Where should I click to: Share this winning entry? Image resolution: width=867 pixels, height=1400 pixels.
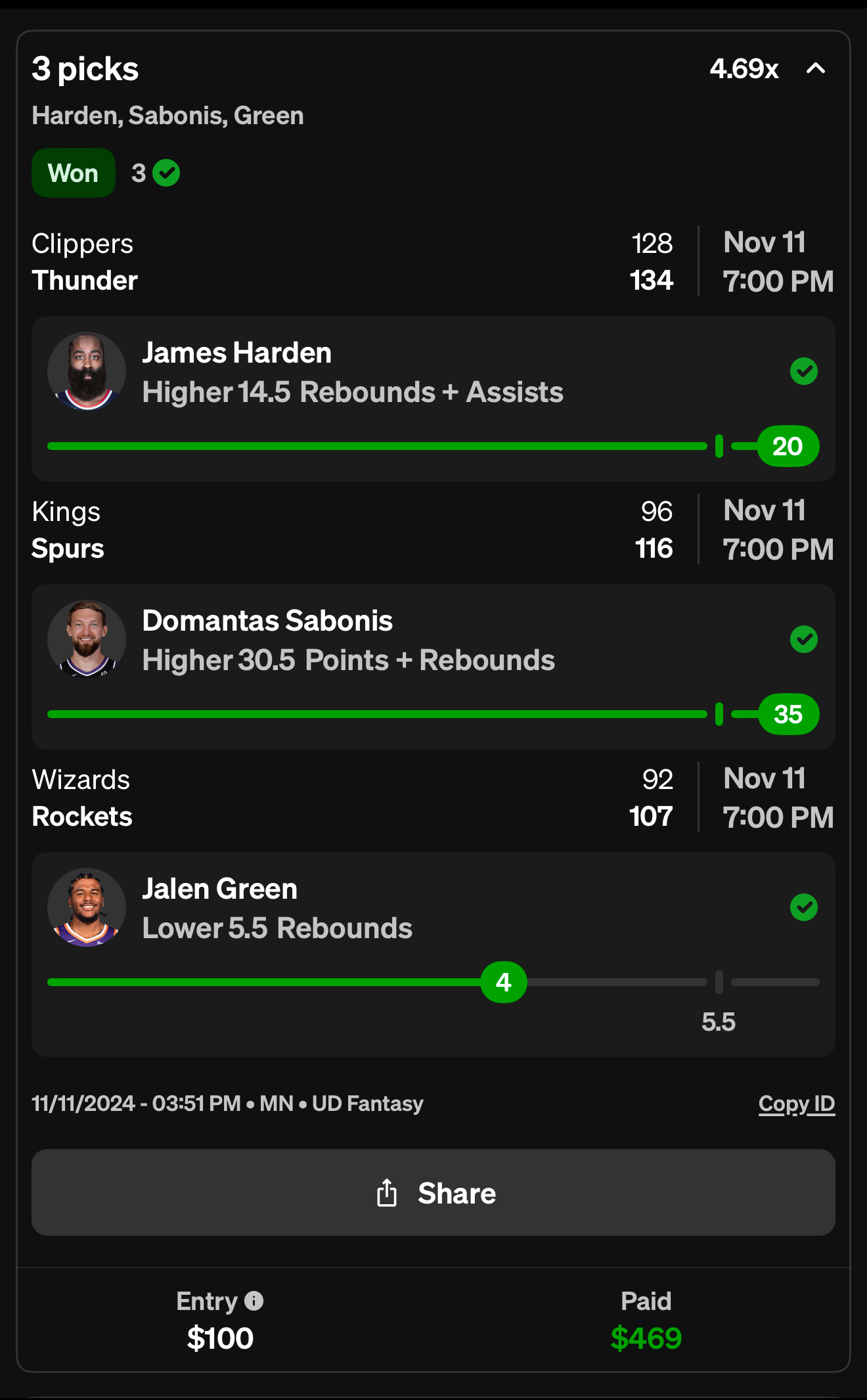pyautogui.click(x=433, y=1192)
